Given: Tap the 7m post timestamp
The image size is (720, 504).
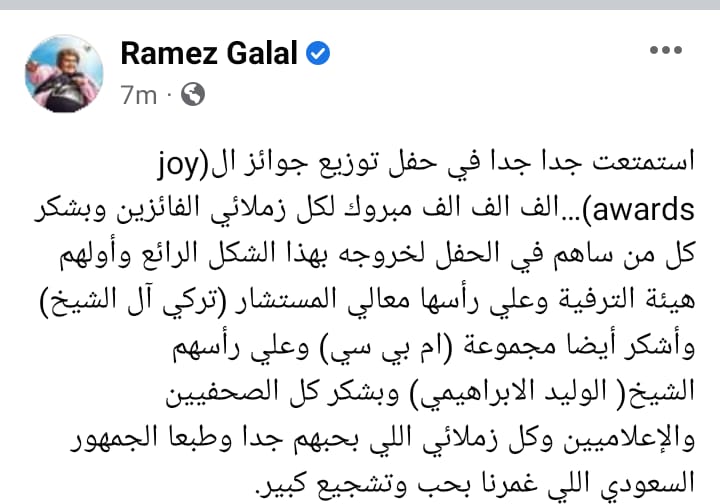Looking at the screenshot, I should click(x=138, y=95).
